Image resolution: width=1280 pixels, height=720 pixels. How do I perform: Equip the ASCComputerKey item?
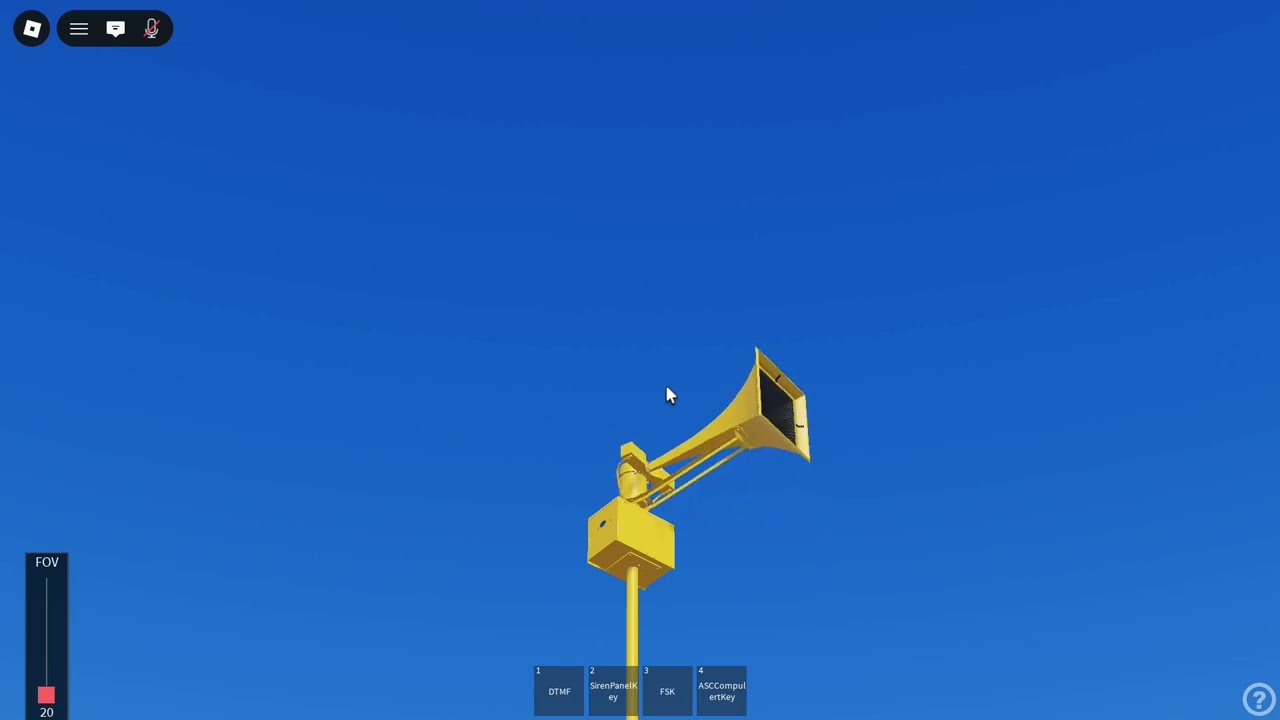click(721, 691)
